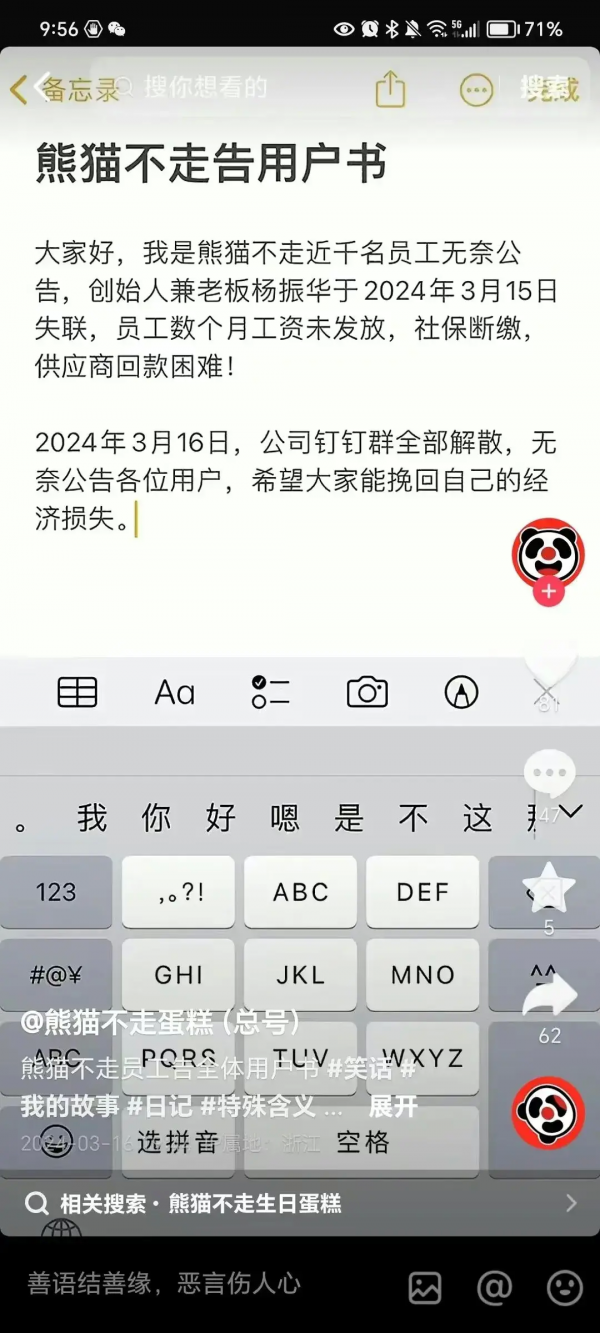Screen dimensions: 600x1333
Task: Attach a picture to the comment
Action: point(425,1287)
